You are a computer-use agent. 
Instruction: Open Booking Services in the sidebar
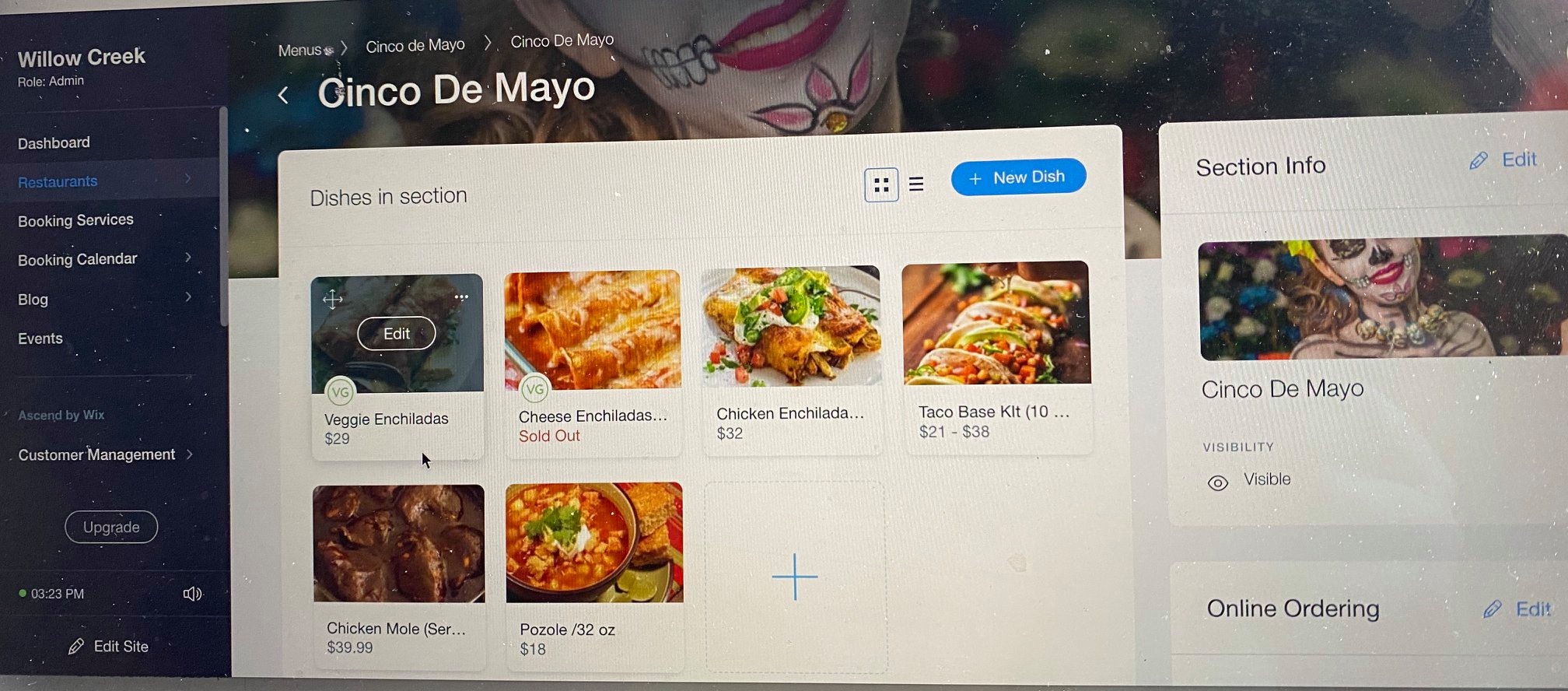[75, 220]
